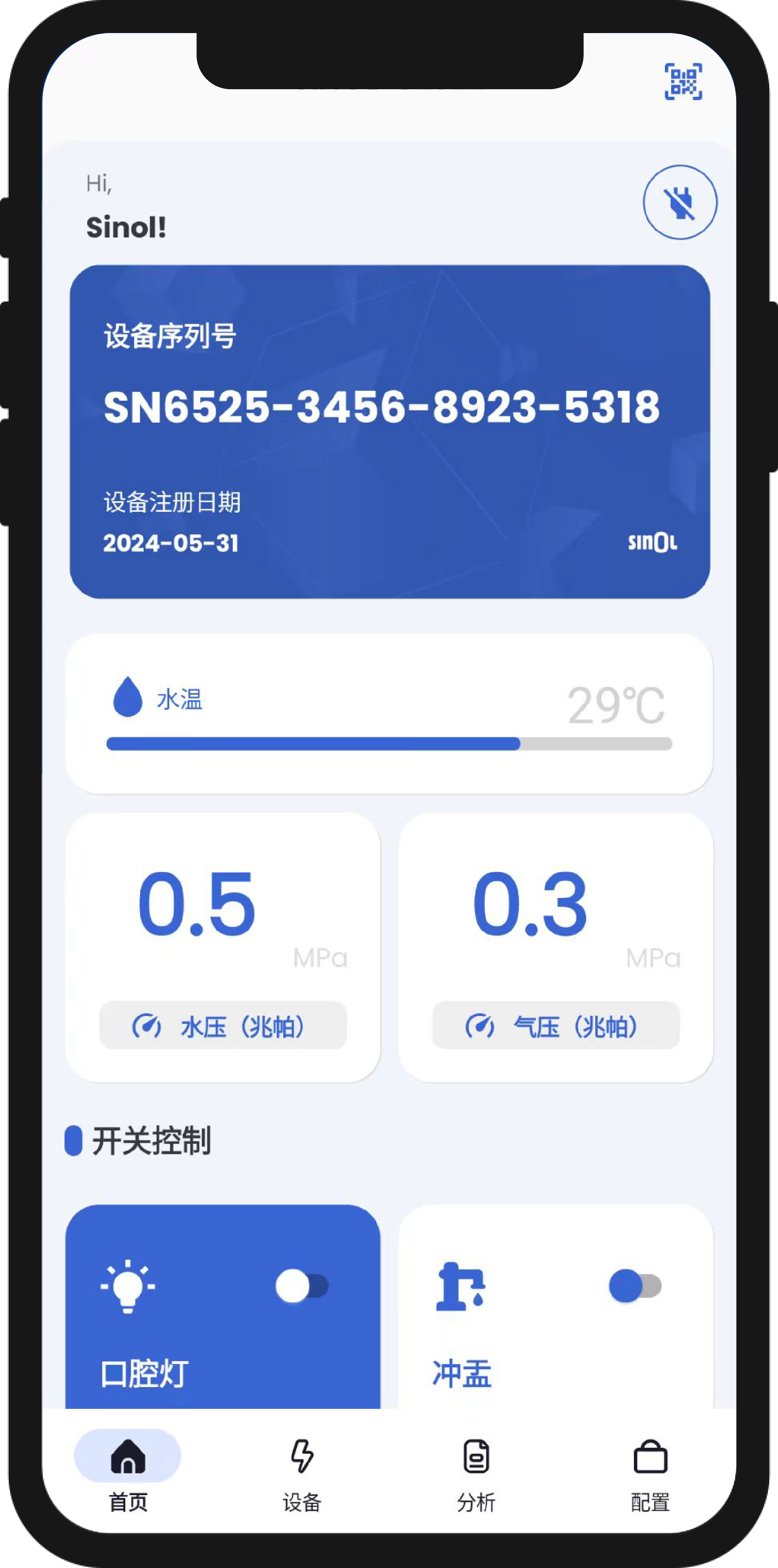Toggle the 冲盂 switch

click(x=635, y=1286)
